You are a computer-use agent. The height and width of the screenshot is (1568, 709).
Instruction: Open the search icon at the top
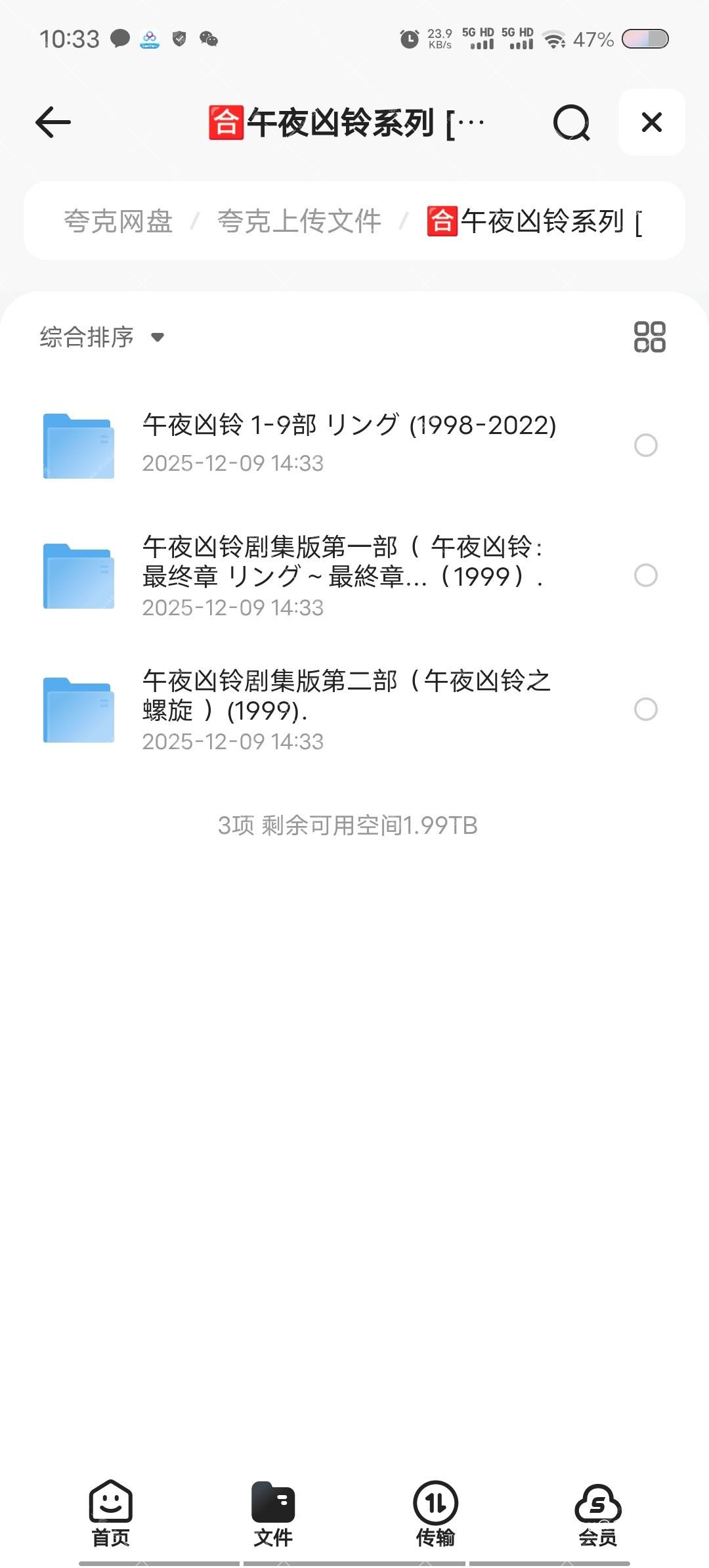pos(572,122)
